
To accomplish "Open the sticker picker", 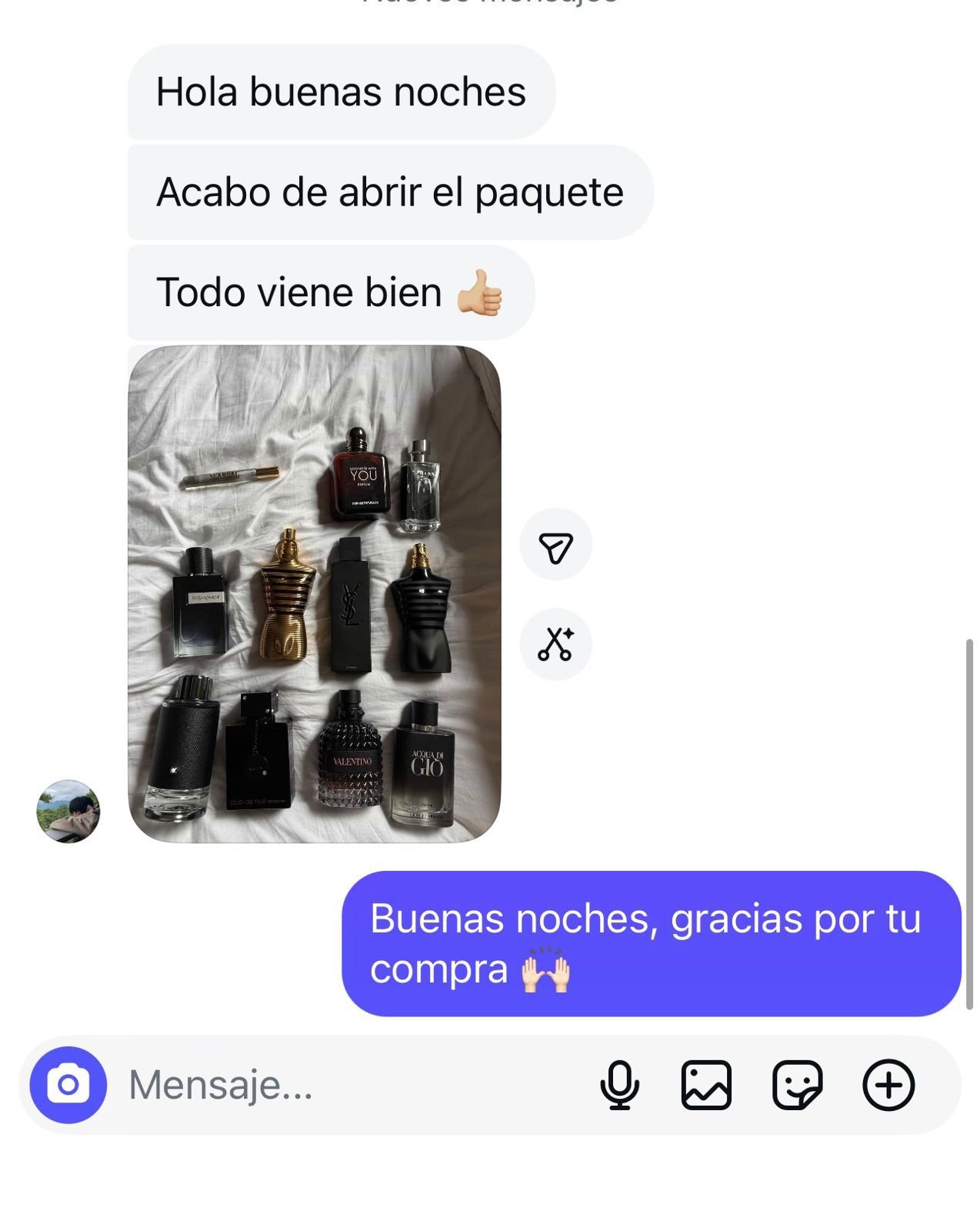I will click(797, 1085).
